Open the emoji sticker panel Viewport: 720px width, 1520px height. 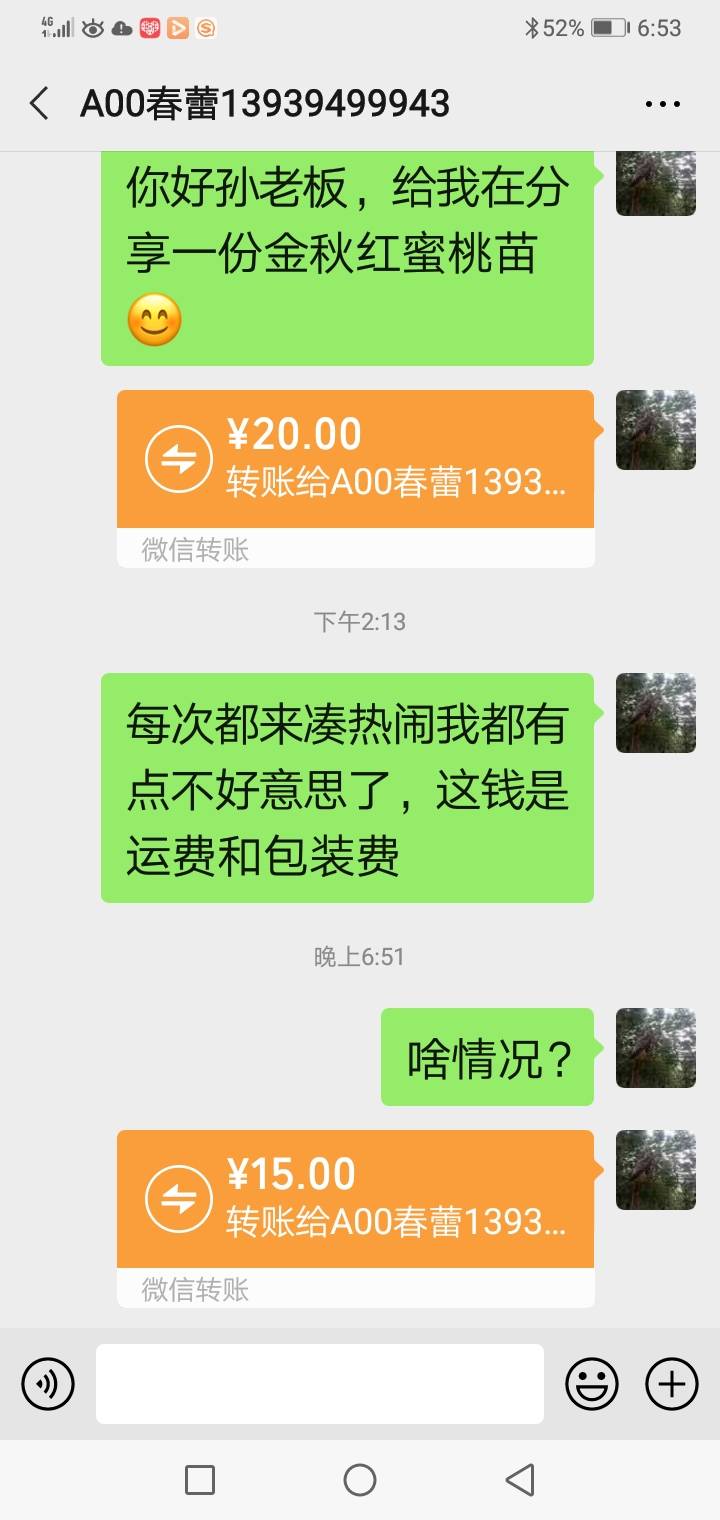pos(592,1385)
